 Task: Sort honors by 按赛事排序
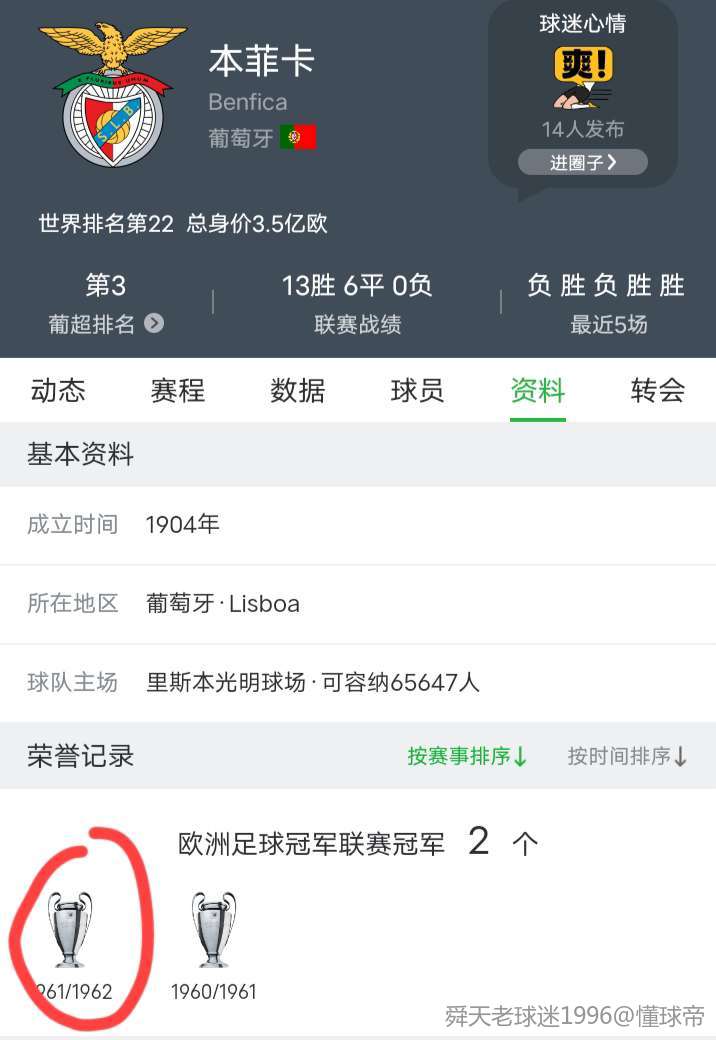pos(467,756)
